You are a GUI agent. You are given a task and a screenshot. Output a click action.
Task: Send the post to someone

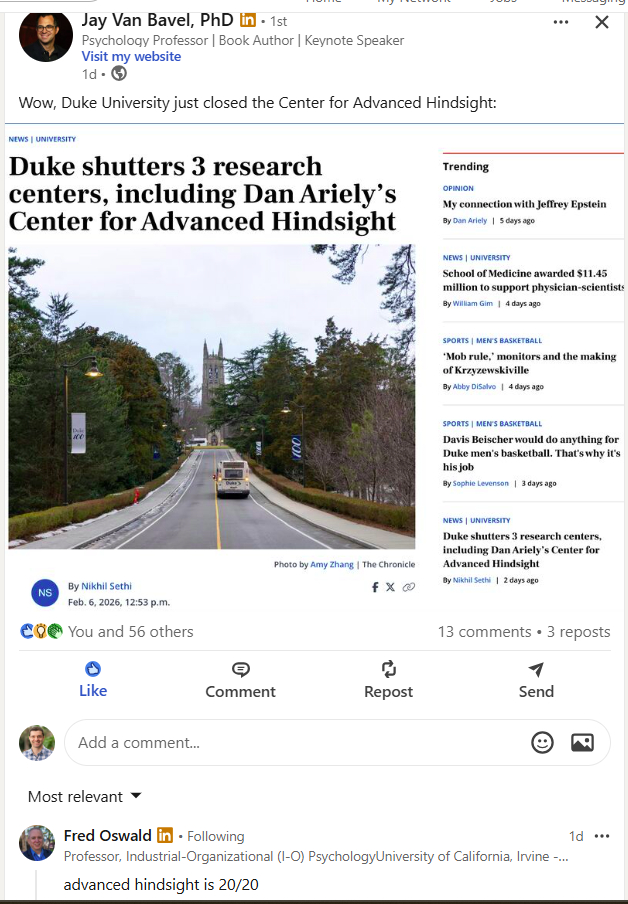pyautogui.click(x=536, y=680)
